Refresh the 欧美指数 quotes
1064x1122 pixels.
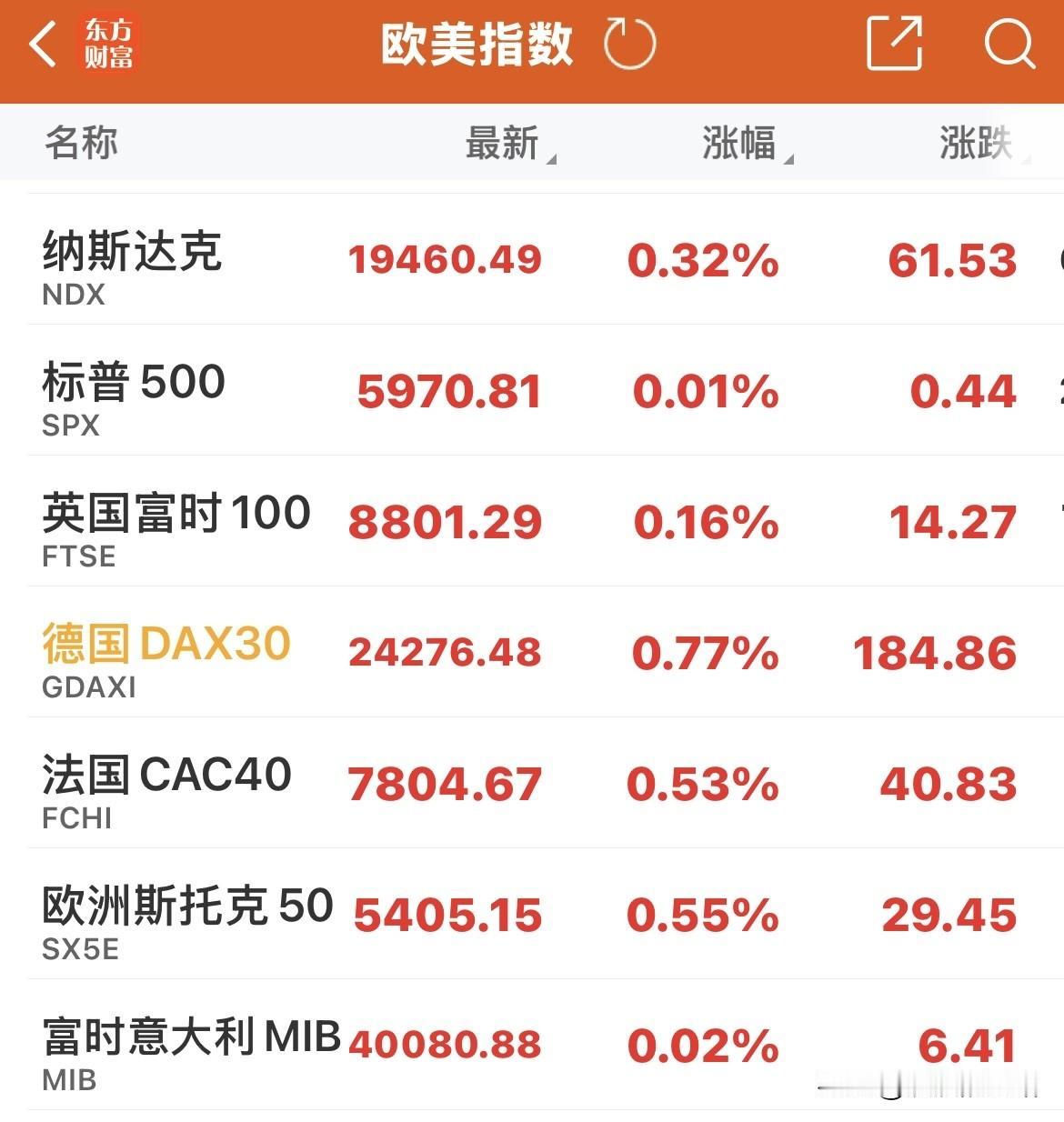(629, 44)
